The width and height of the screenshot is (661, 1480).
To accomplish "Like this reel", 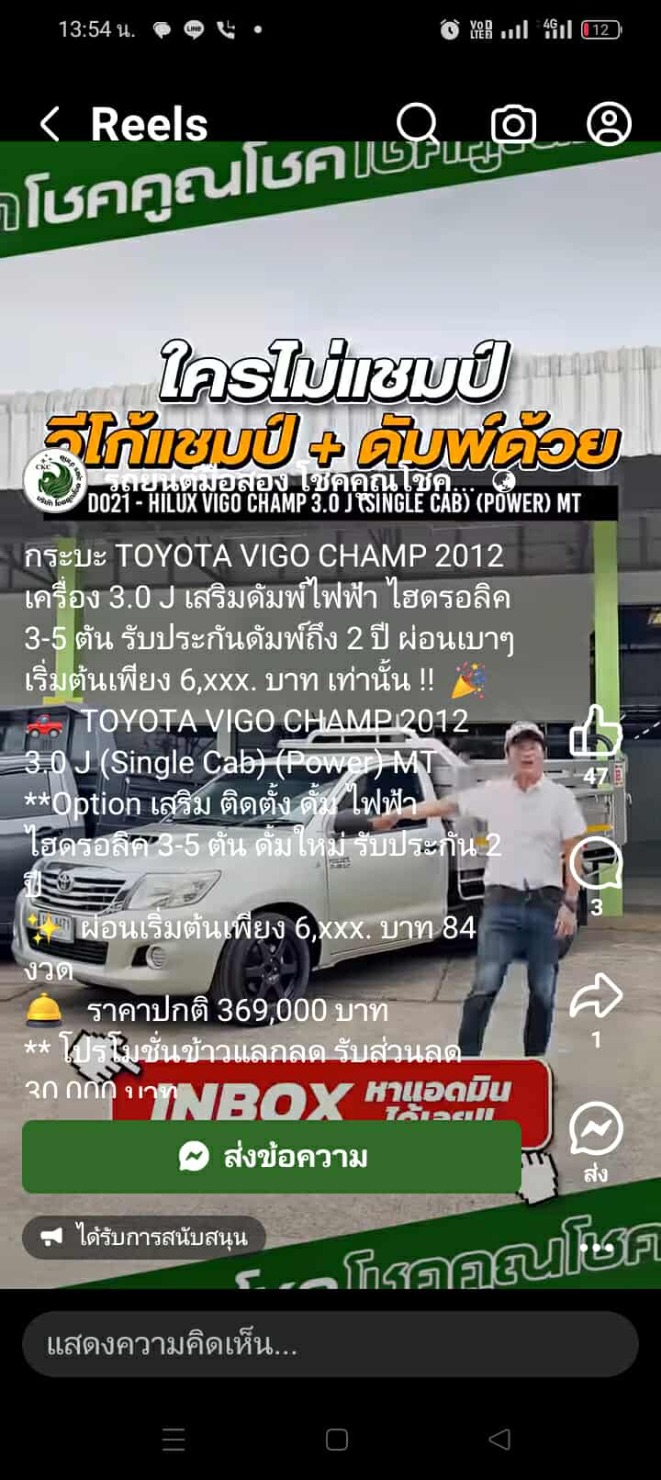I will (596, 732).
